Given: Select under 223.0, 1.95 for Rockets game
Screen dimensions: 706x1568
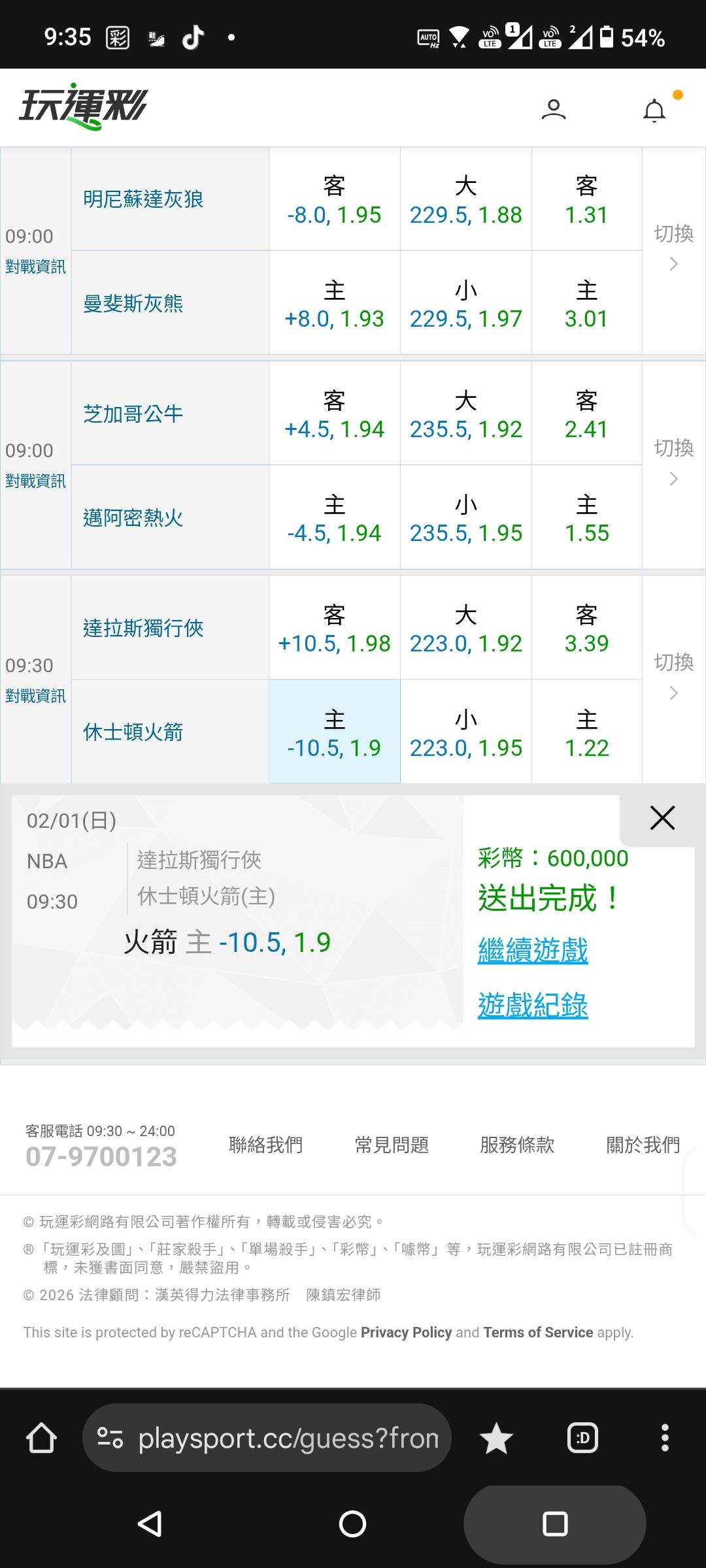Looking at the screenshot, I should coord(465,732).
